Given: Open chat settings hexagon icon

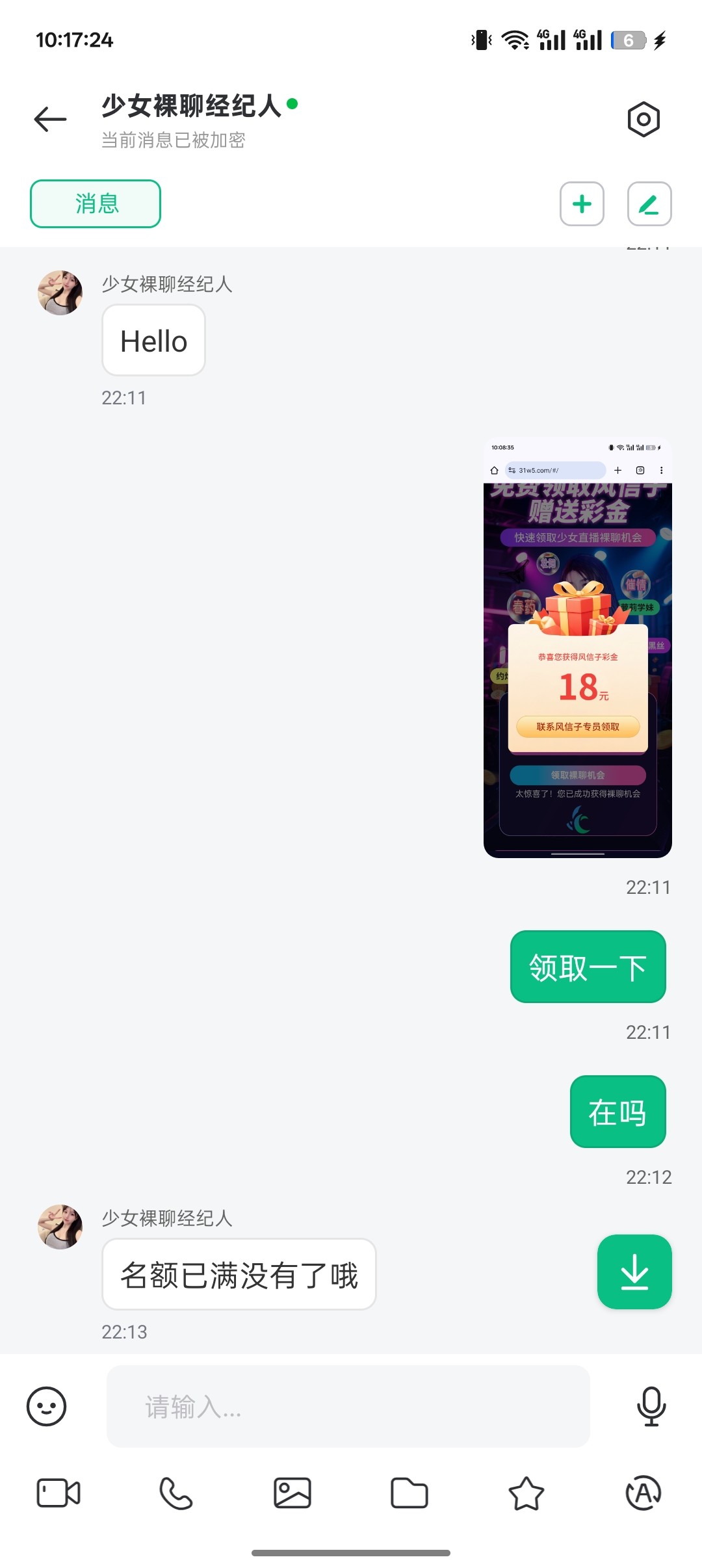Looking at the screenshot, I should click(643, 120).
